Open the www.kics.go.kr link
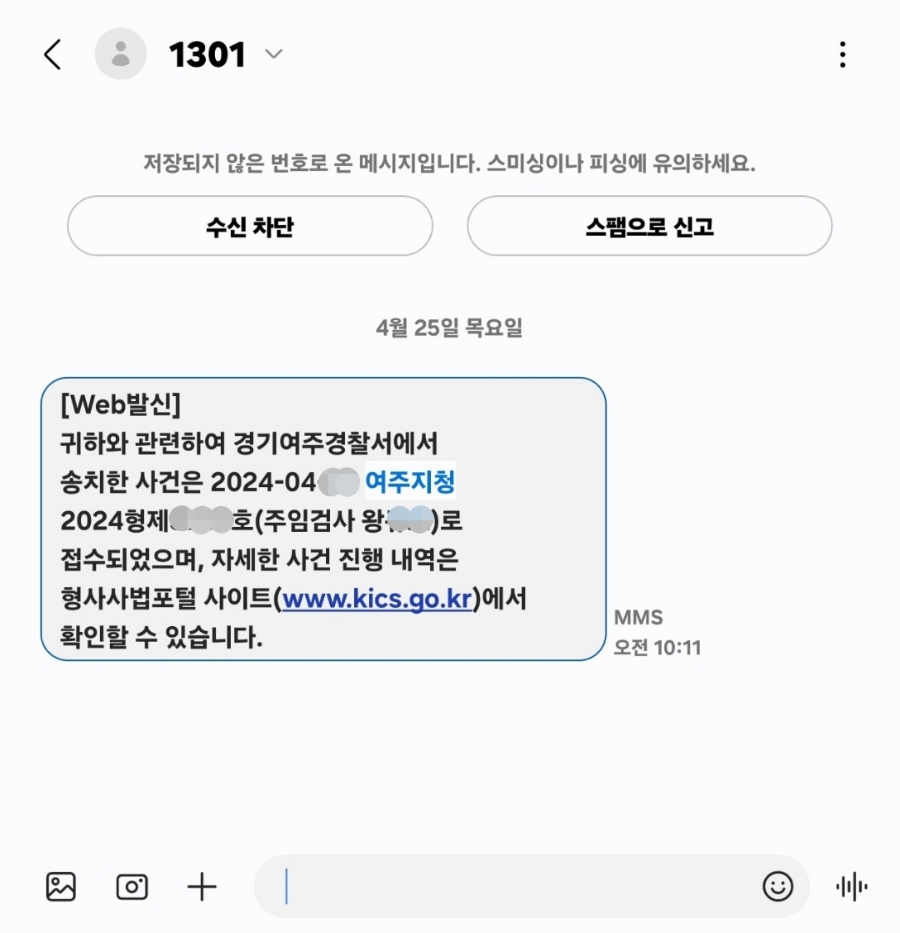The image size is (900, 933). (376, 599)
